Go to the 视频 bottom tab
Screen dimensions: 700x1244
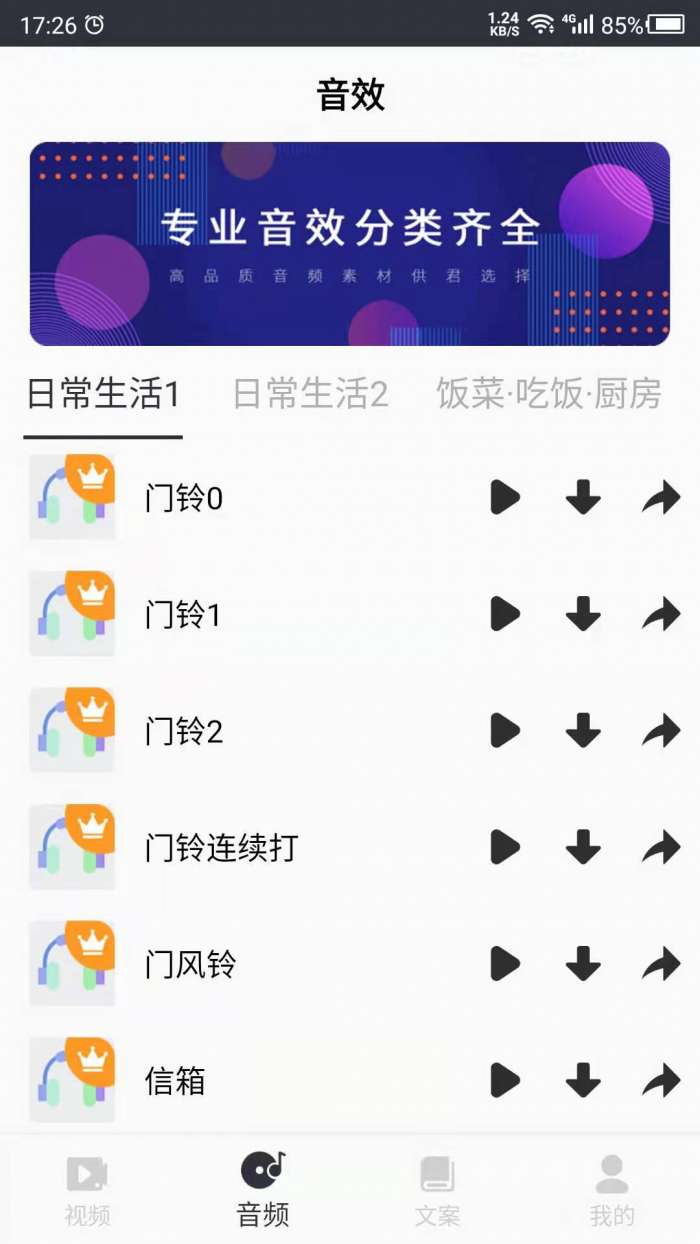coord(87,1190)
